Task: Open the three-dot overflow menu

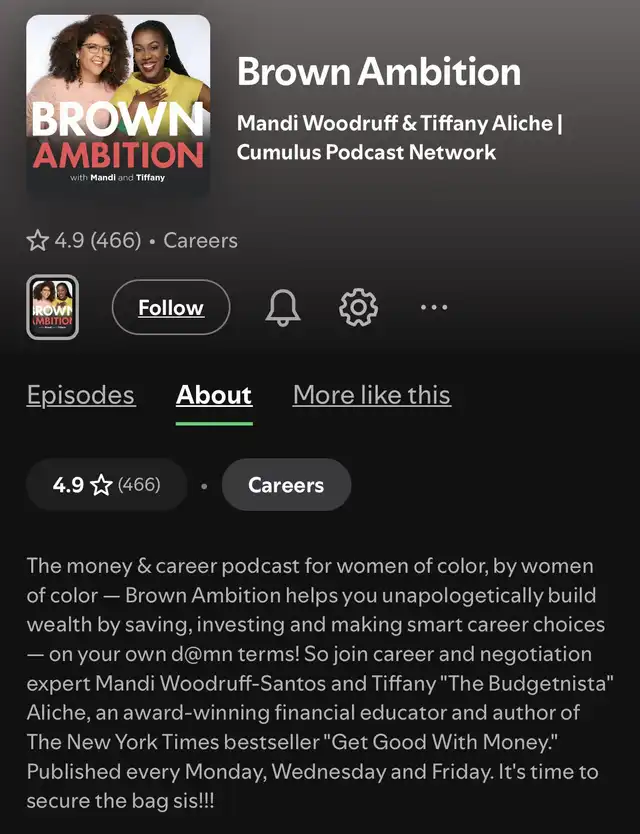Action: (x=434, y=308)
